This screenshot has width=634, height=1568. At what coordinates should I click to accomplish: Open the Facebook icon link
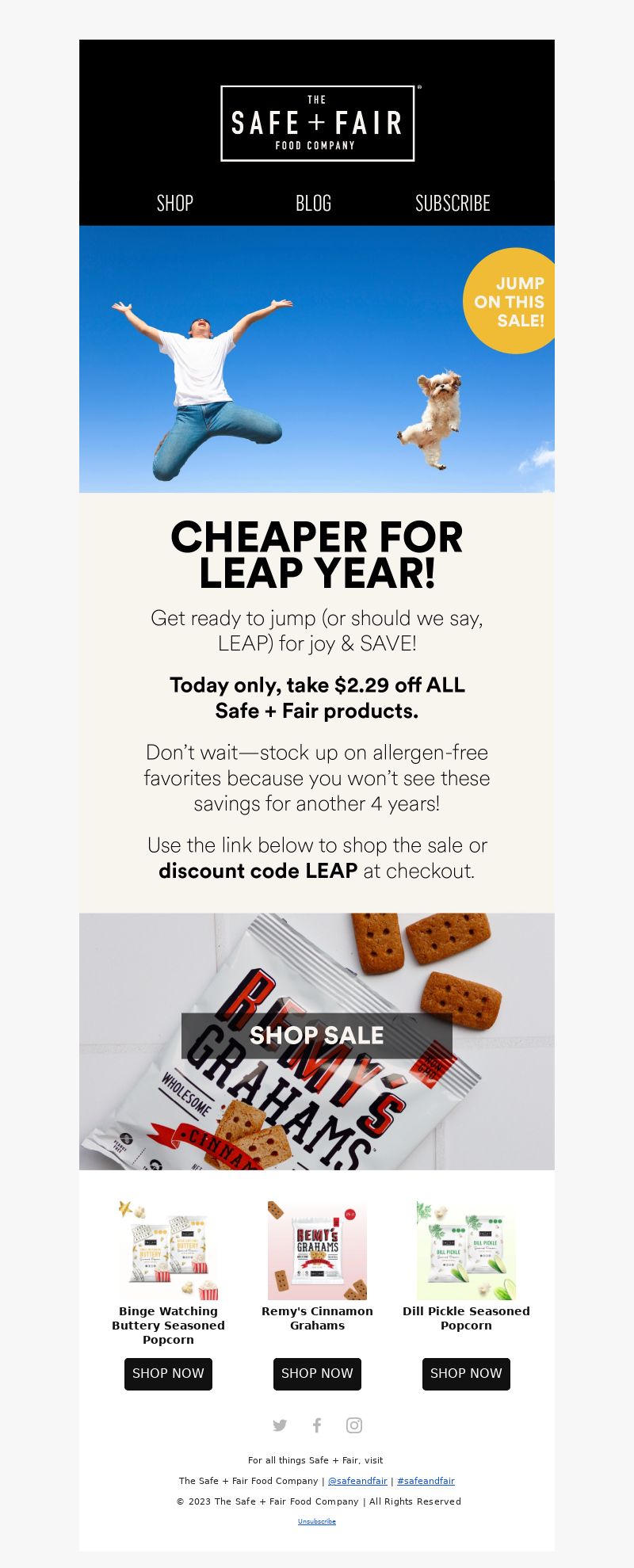coord(317,1425)
